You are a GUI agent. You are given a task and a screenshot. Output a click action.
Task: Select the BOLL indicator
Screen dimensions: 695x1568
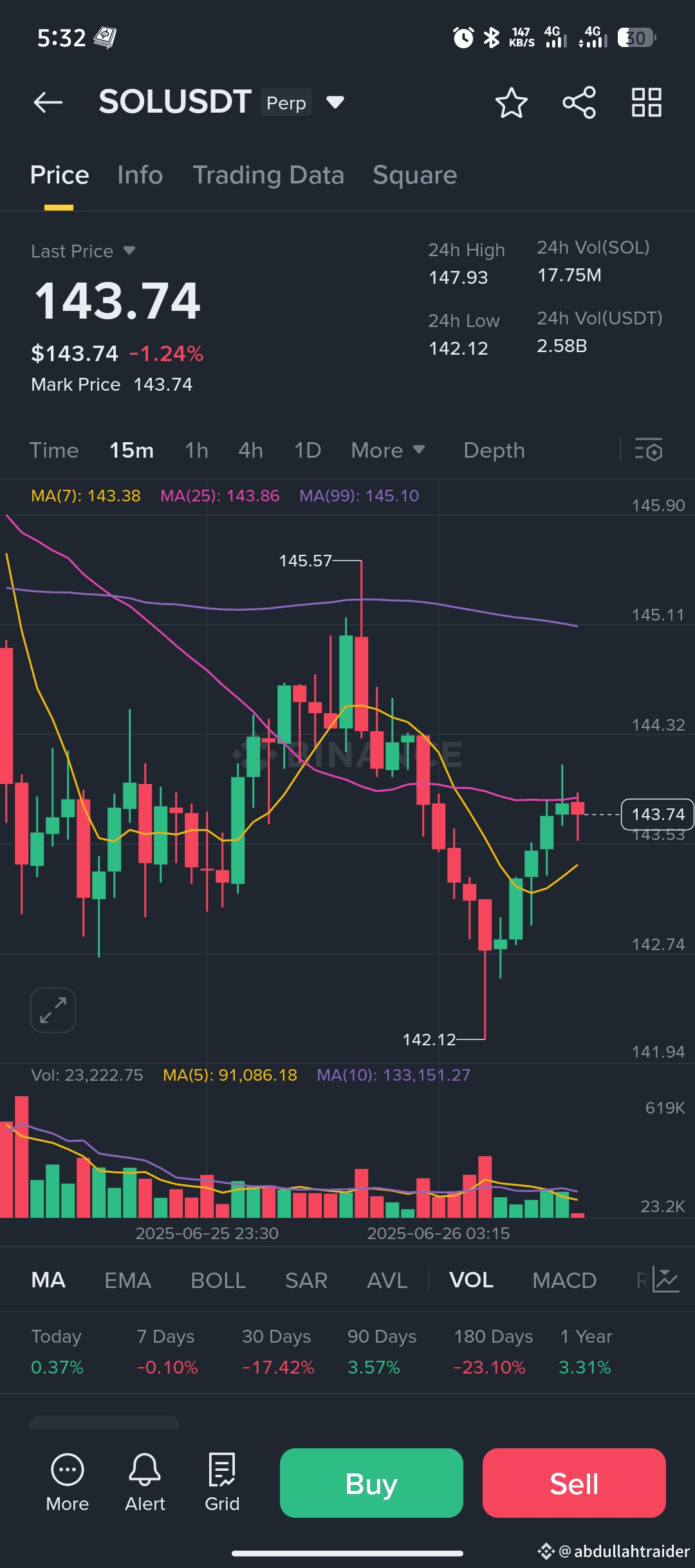pyautogui.click(x=218, y=1280)
